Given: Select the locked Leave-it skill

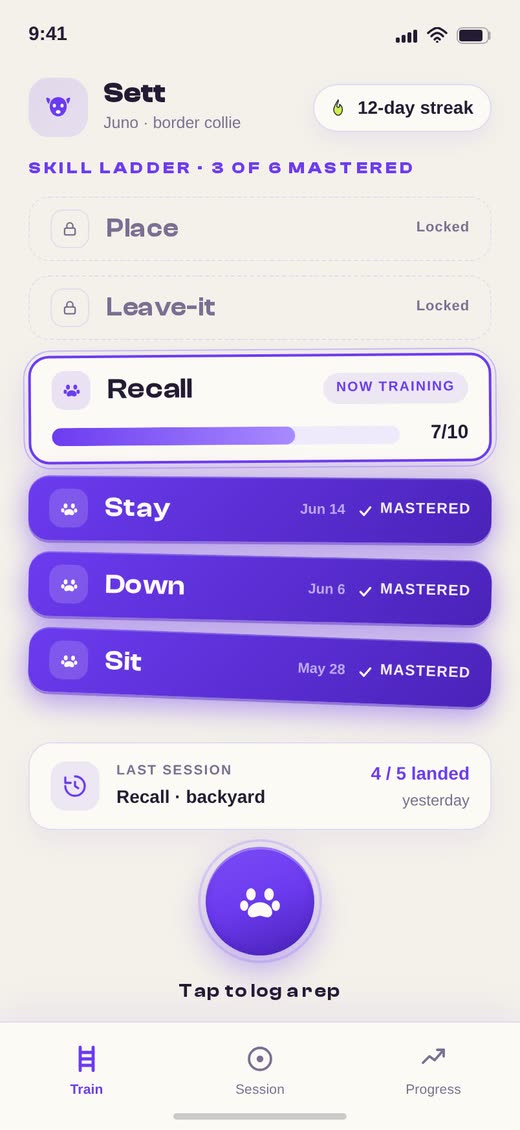Looking at the screenshot, I should point(260,308).
